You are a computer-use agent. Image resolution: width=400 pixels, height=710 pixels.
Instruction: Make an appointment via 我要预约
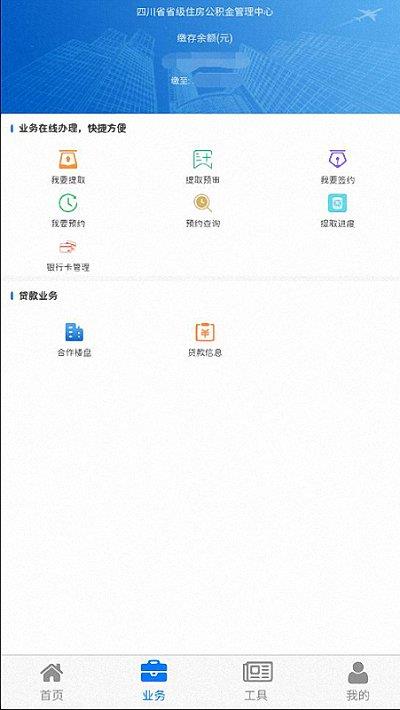tap(68, 211)
